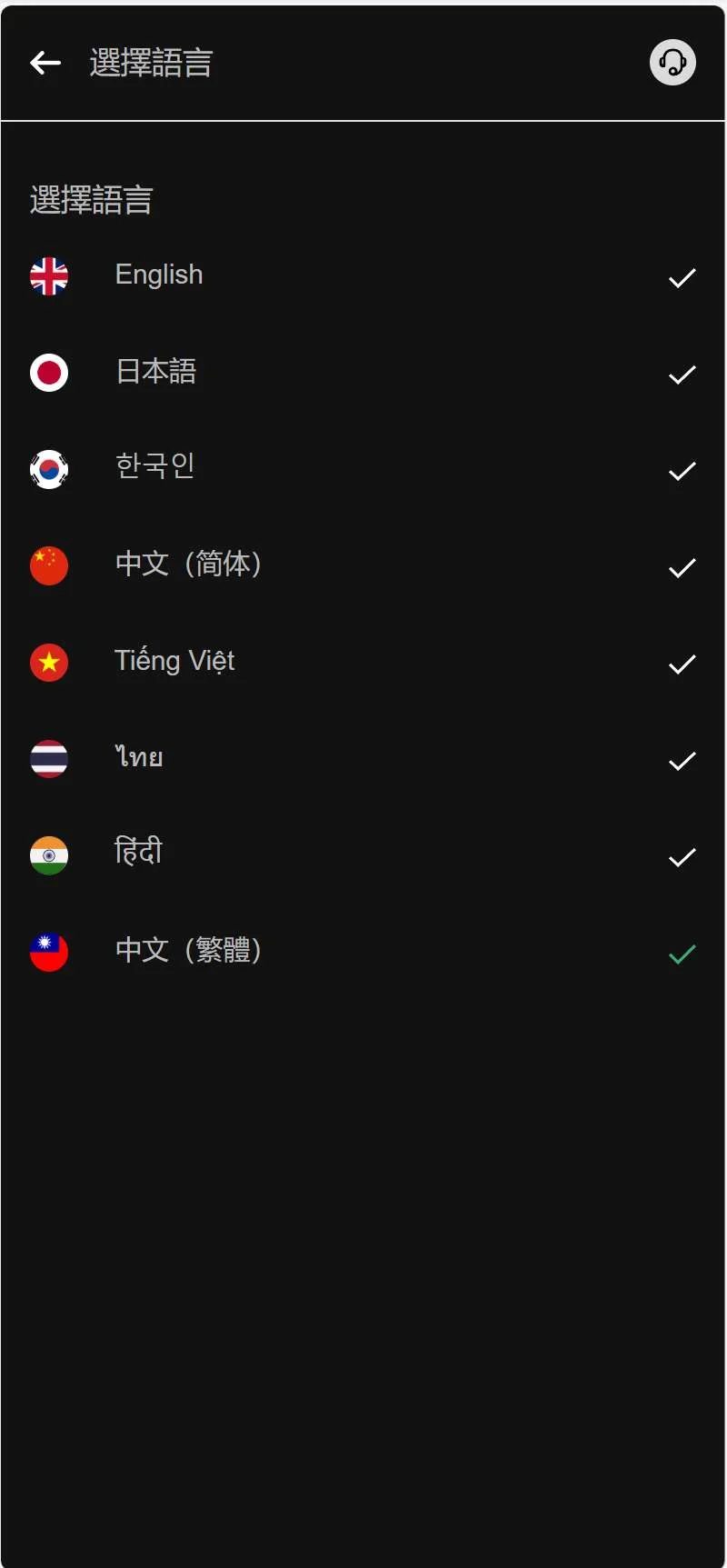This screenshot has width=727, height=1568.
Task: Pick हिंदी as the language
Action: click(x=138, y=854)
